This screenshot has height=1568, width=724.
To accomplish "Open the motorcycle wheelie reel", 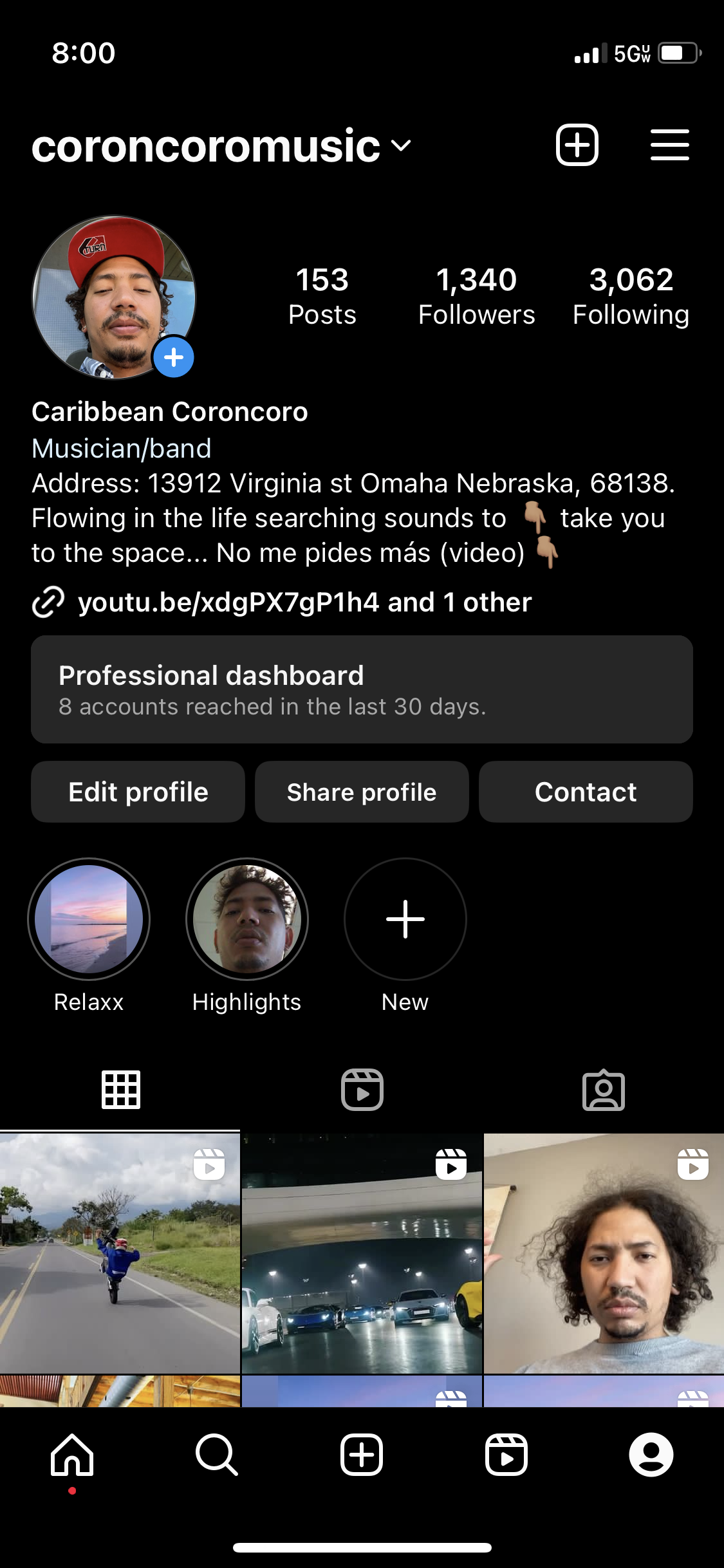I will (120, 1253).
